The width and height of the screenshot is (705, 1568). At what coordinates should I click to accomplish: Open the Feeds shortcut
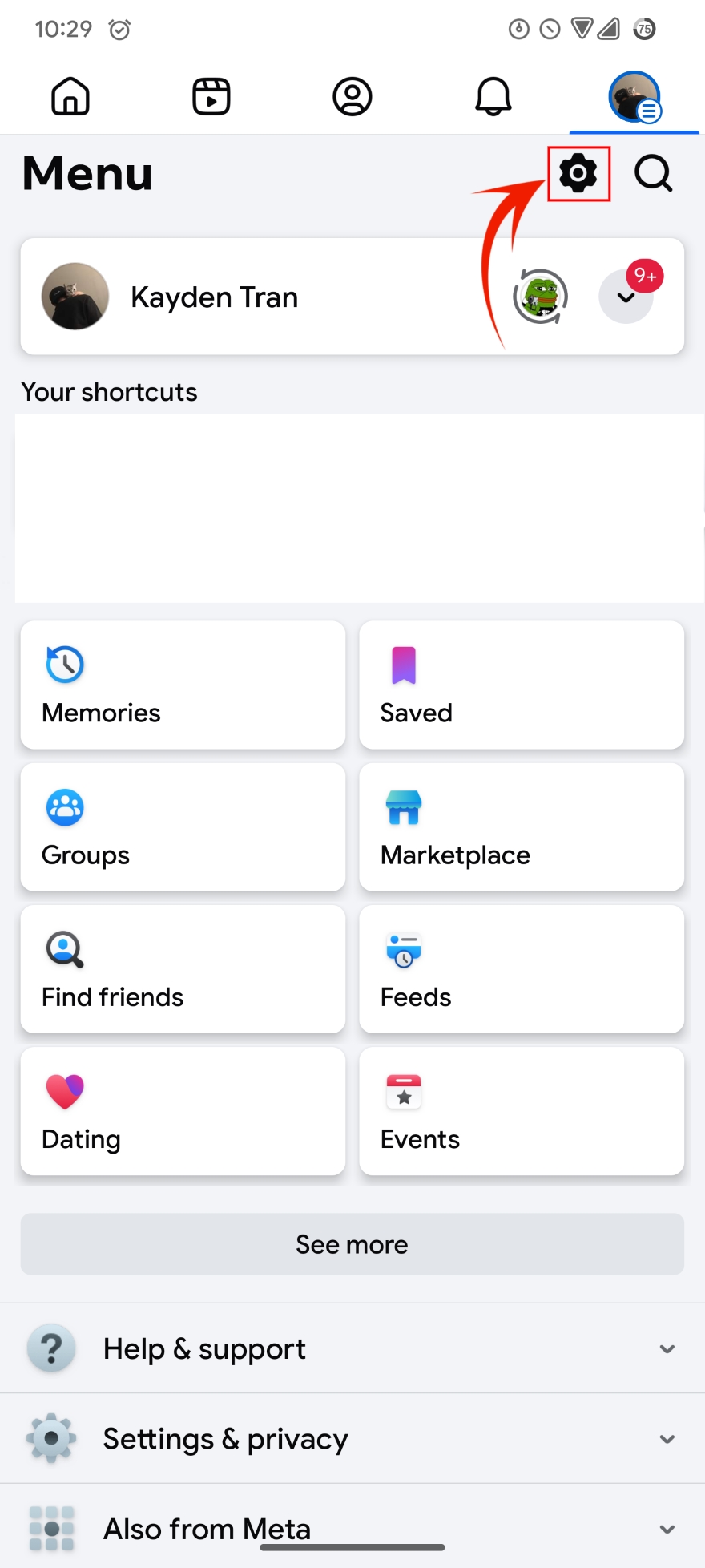pos(522,969)
